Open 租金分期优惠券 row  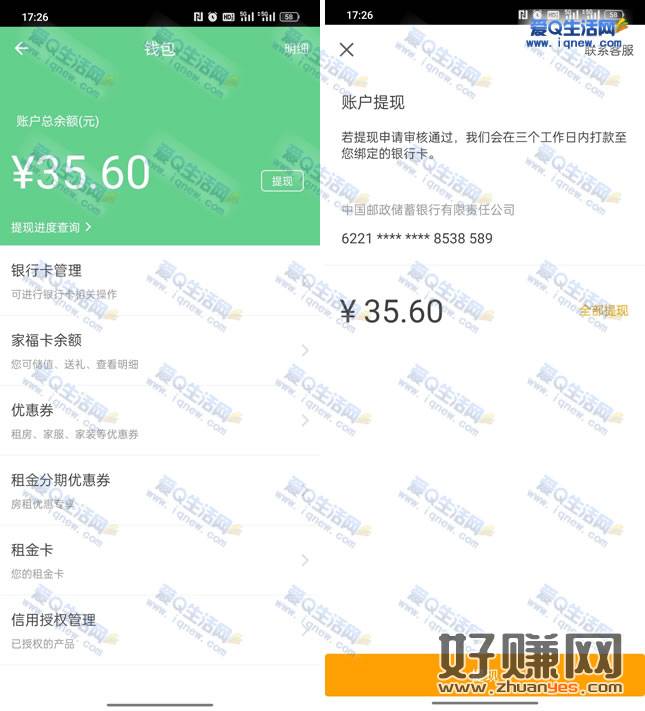click(160, 491)
